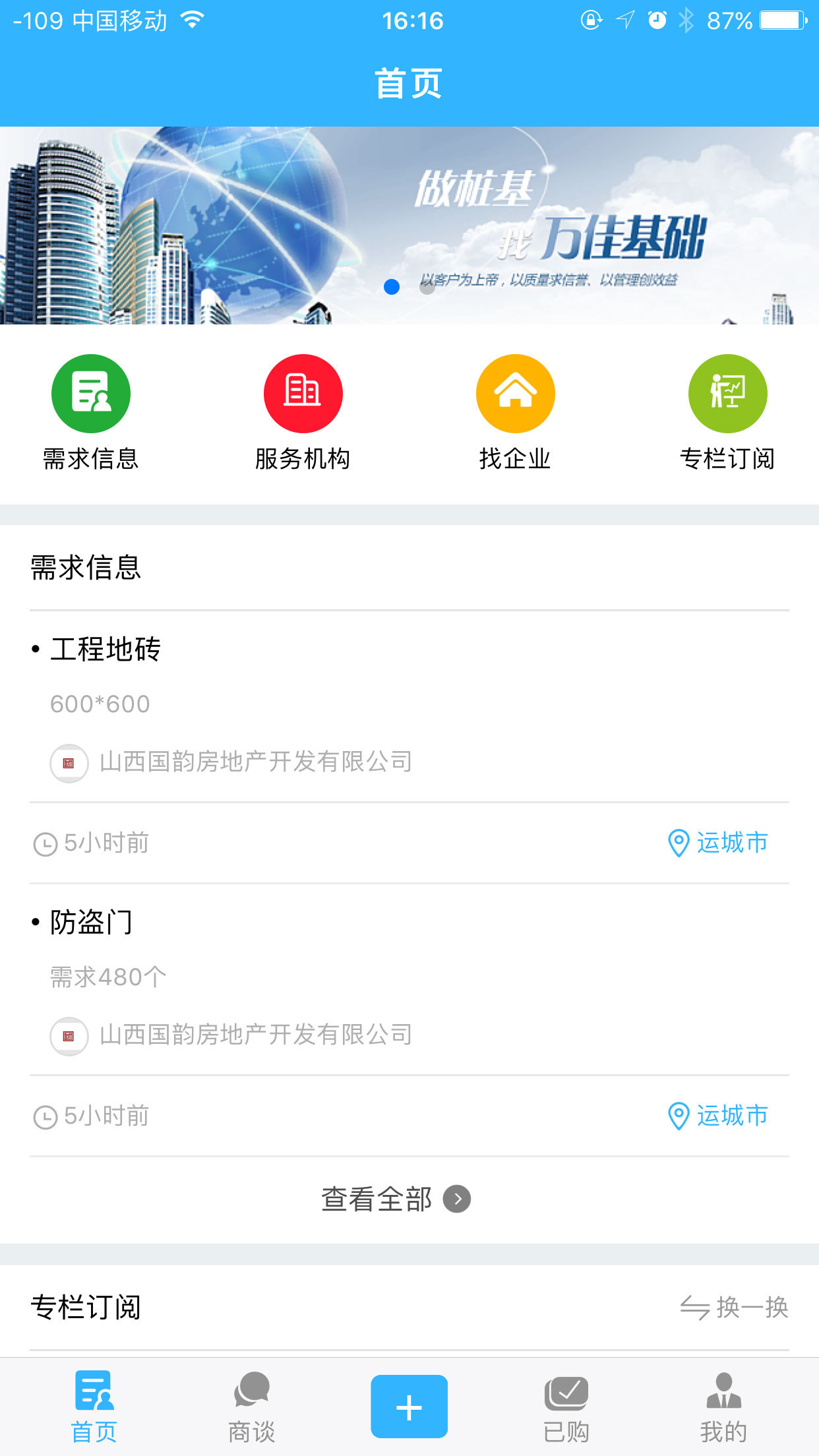Select the second banner page dot
The height and width of the screenshot is (1456, 819).
point(427,287)
